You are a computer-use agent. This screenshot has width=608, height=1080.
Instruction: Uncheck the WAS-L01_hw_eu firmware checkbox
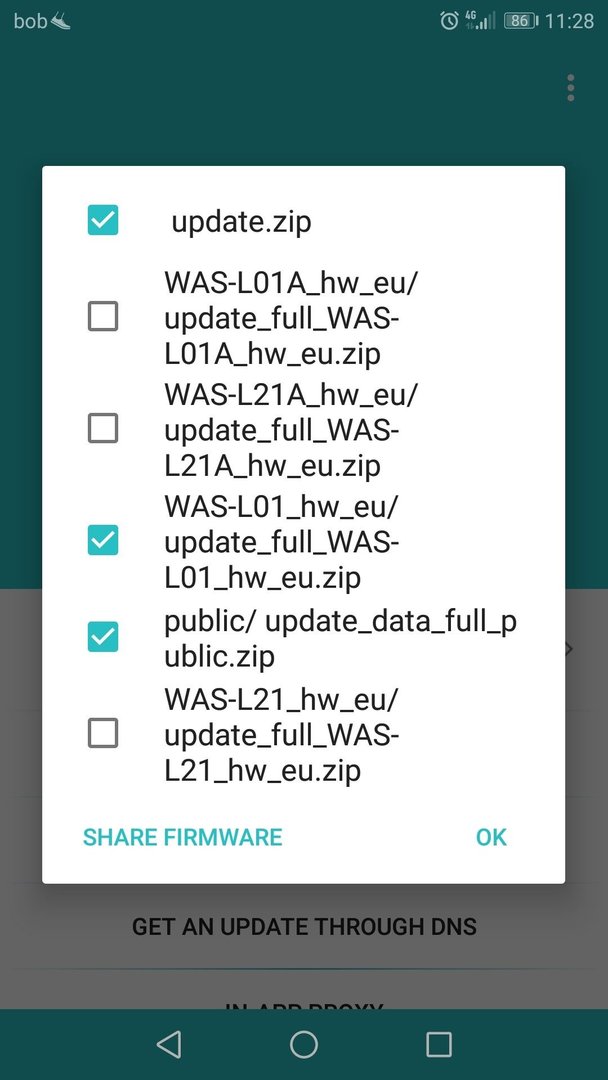click(x=103, y=540)
